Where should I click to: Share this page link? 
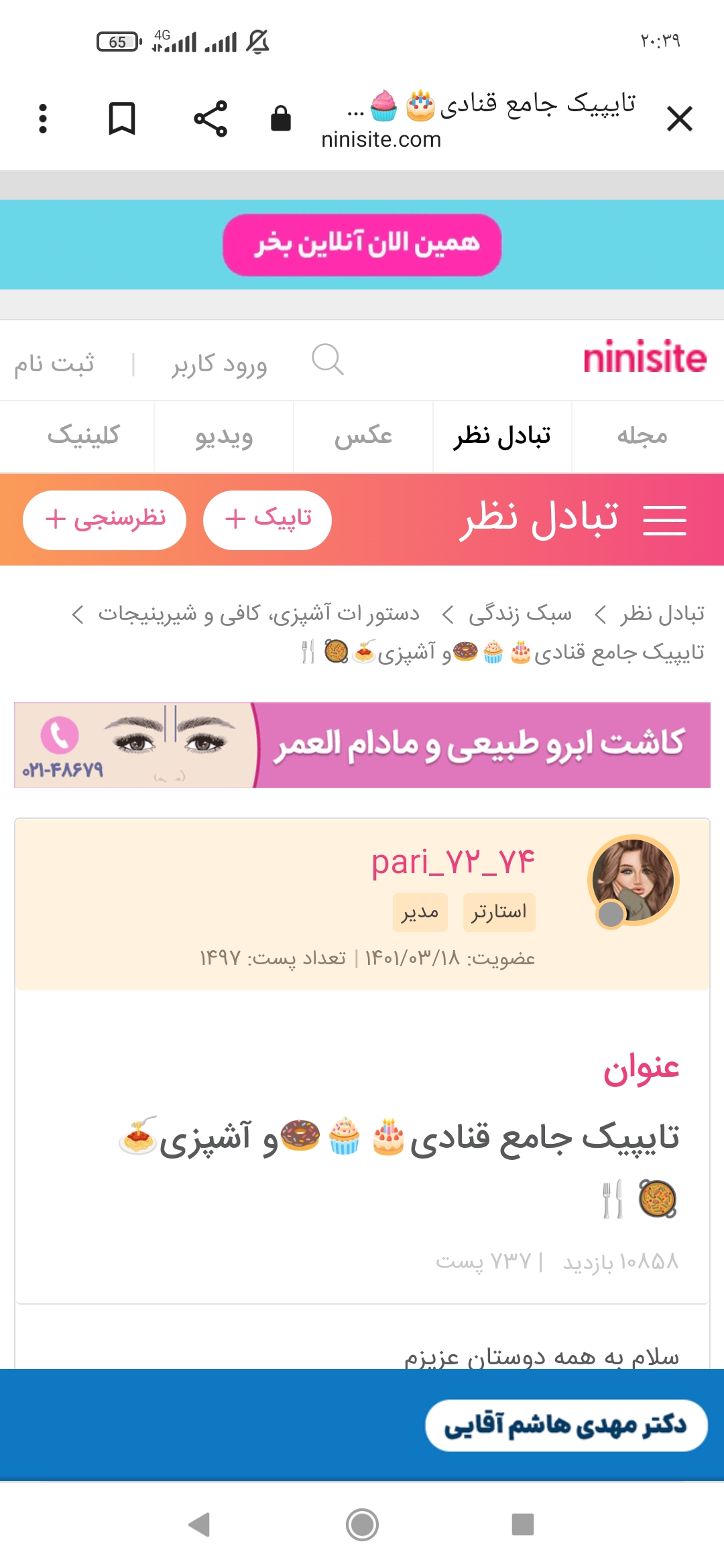[x=210, y=119]
